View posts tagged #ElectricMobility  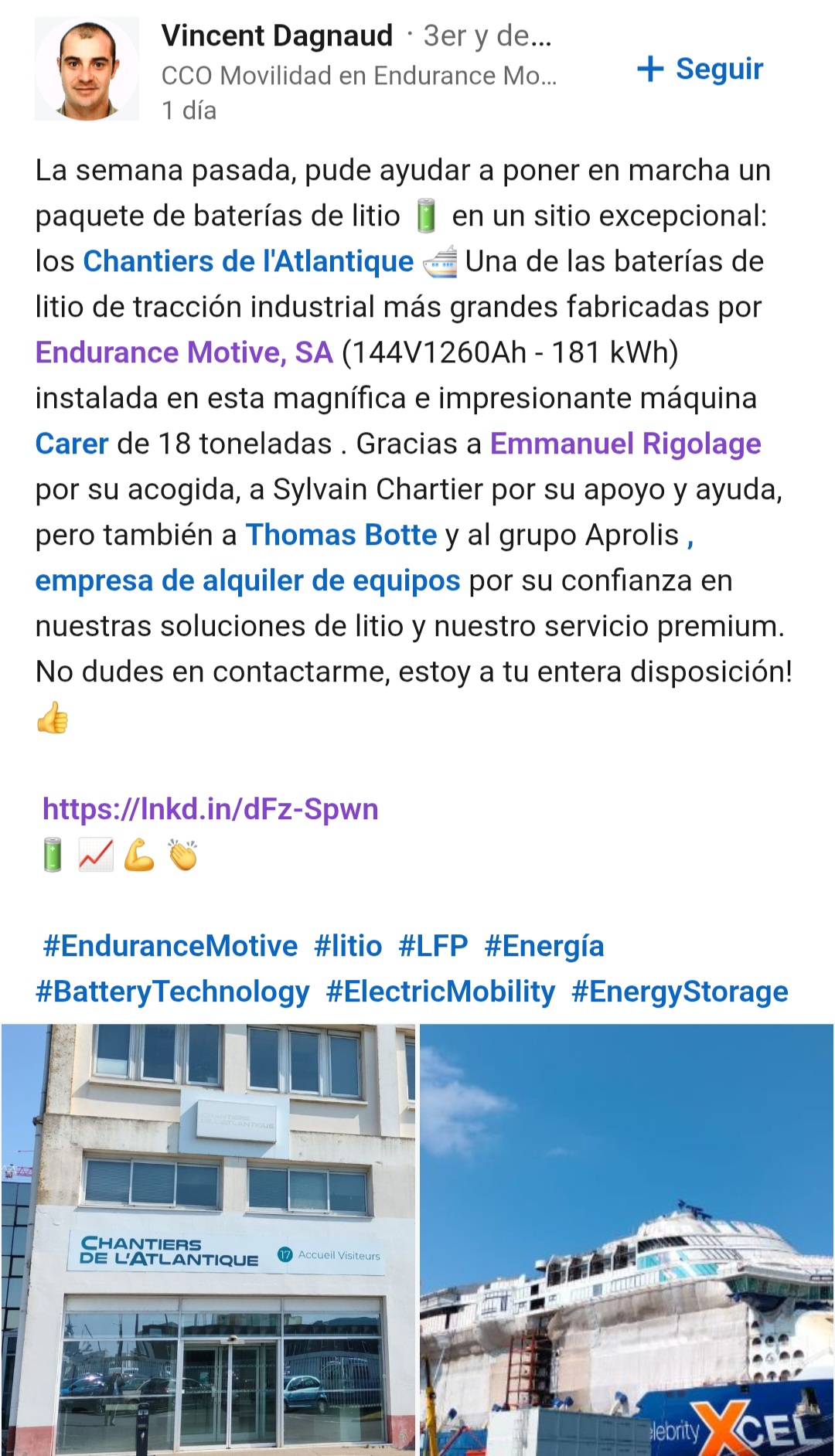[441, 992]
